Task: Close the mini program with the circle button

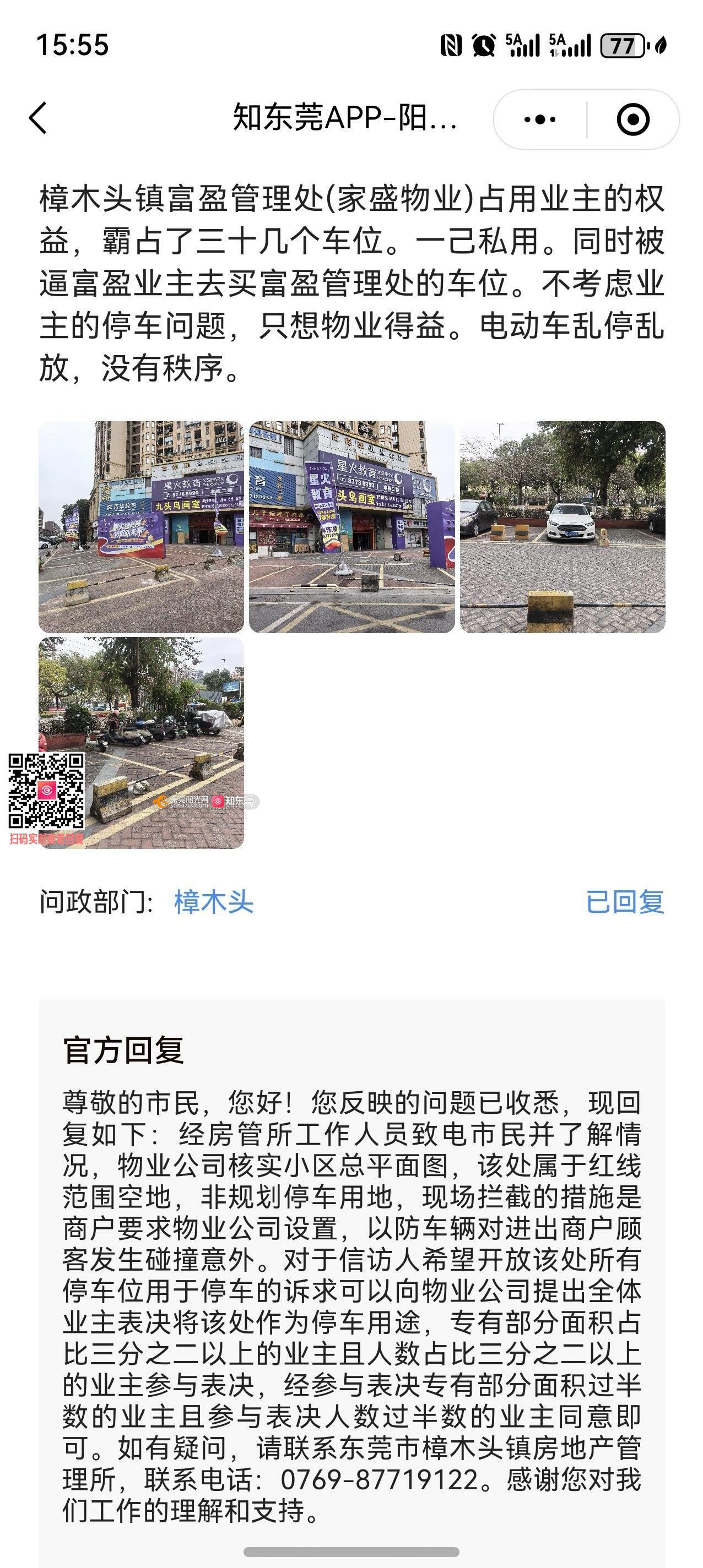Action: click(632, 120)
